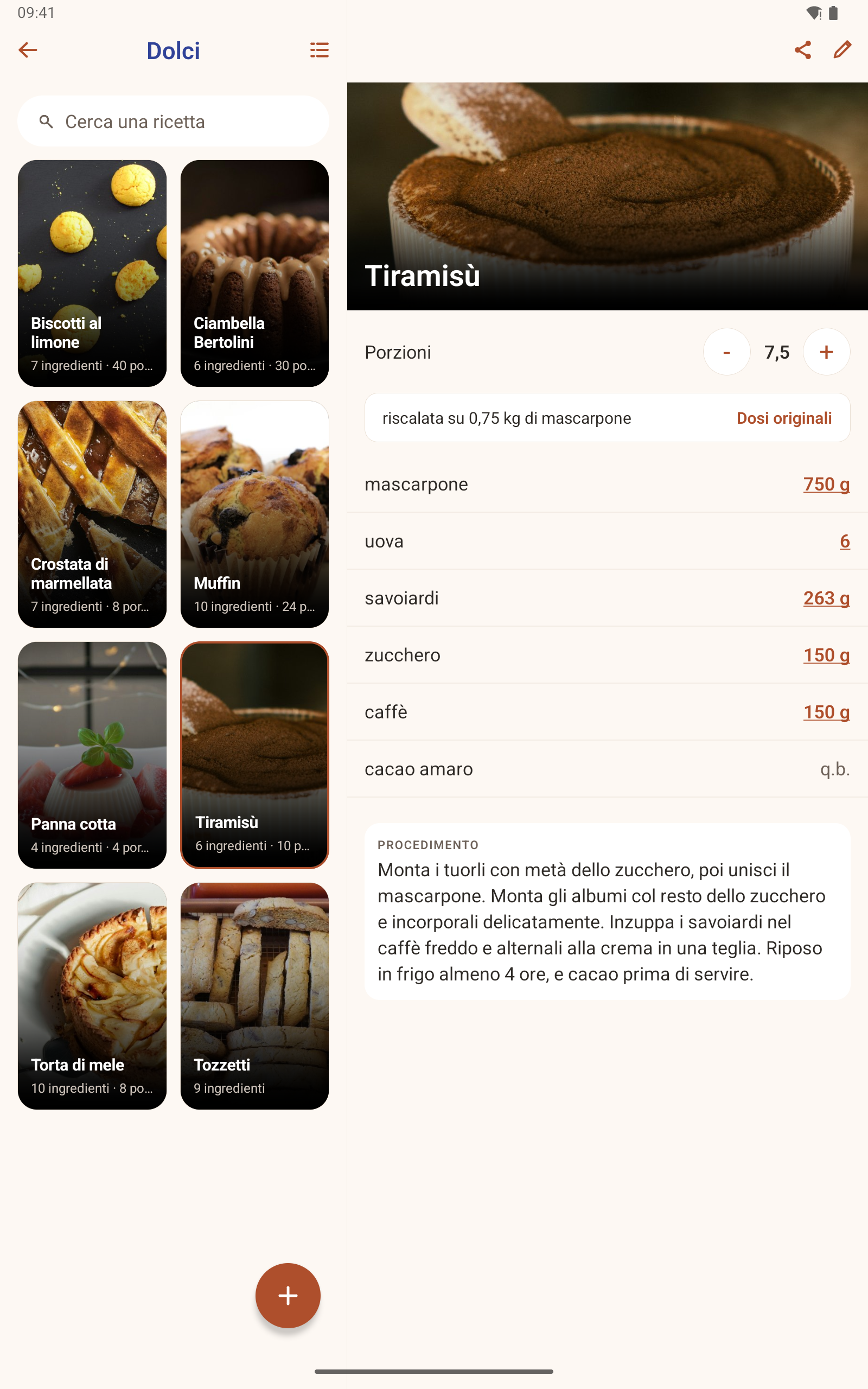Edit the Tiramisù recipe
This screenshot has width=868, height=1389.
point(842,50)
